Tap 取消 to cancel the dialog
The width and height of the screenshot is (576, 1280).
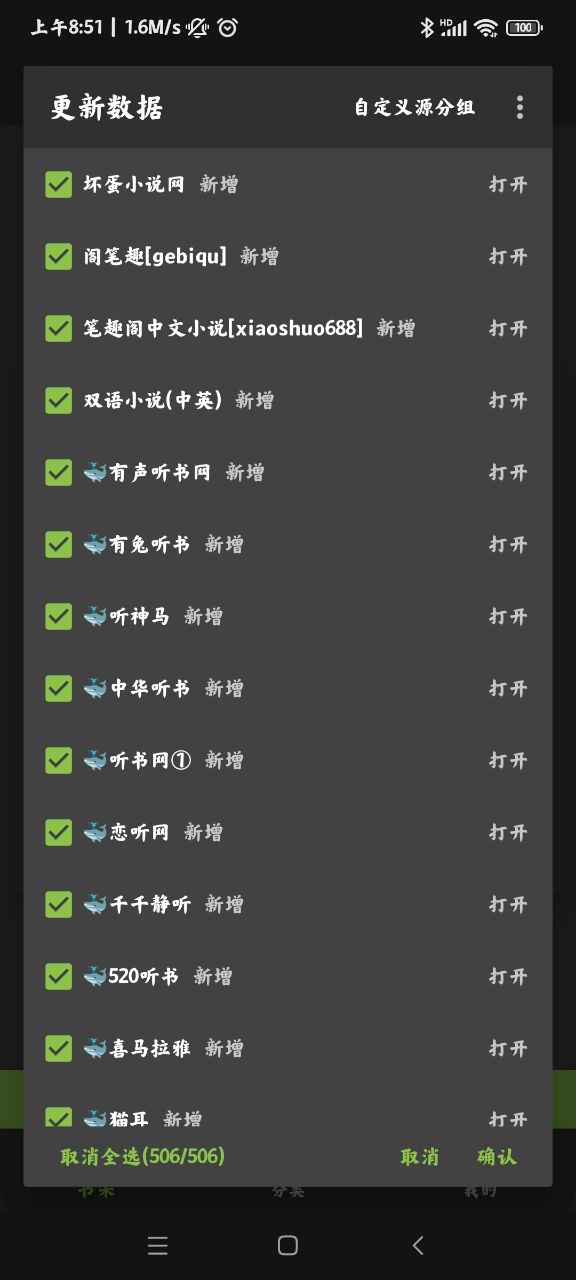tap(419, 1156)
